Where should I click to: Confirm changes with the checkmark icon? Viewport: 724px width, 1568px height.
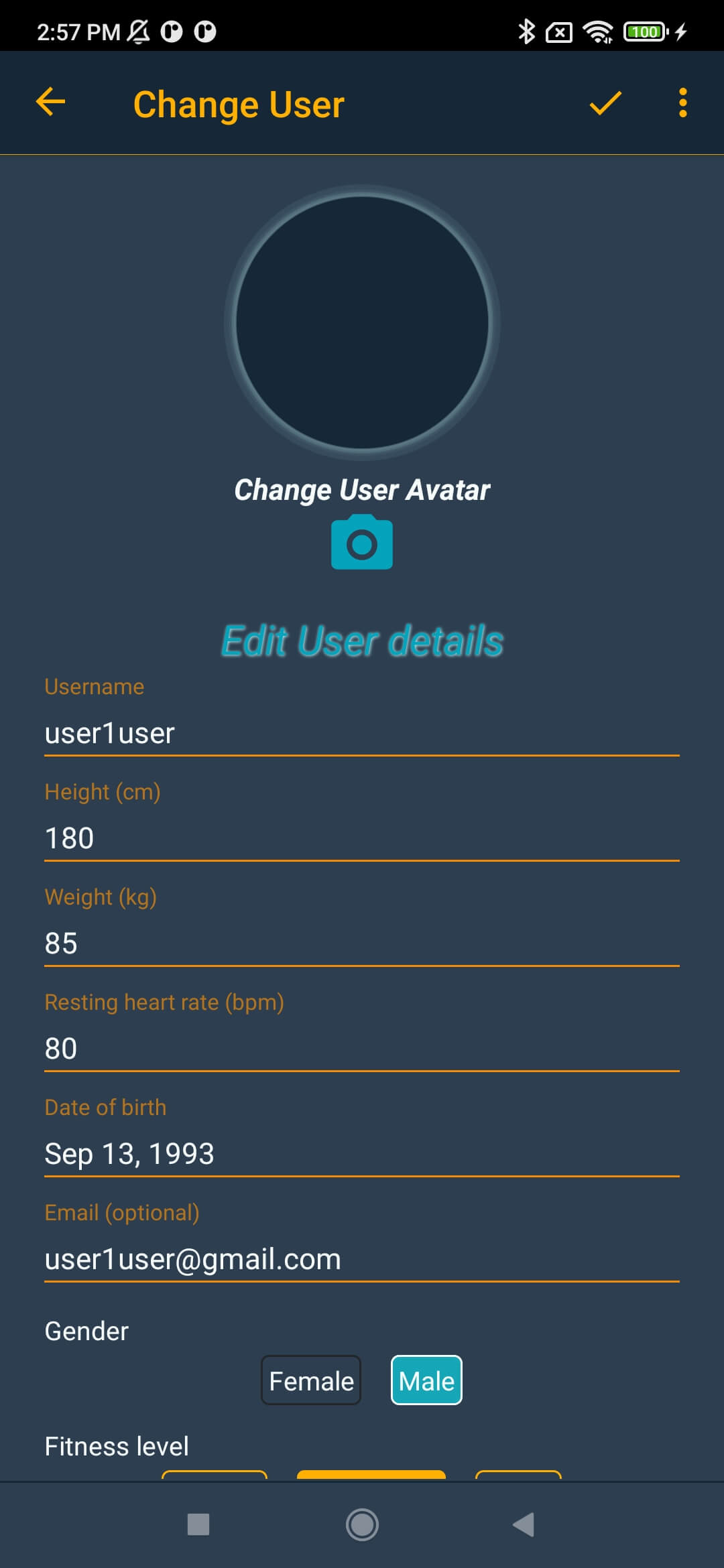(605, 103)
